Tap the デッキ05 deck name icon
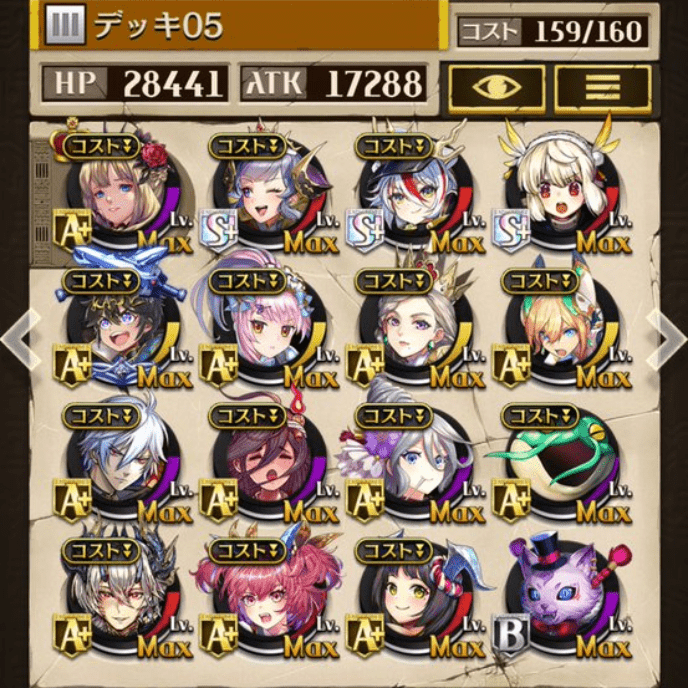Image resolution: width=688 pixels, height=688 pixels. pyautogui.click(x=65, y=27)
